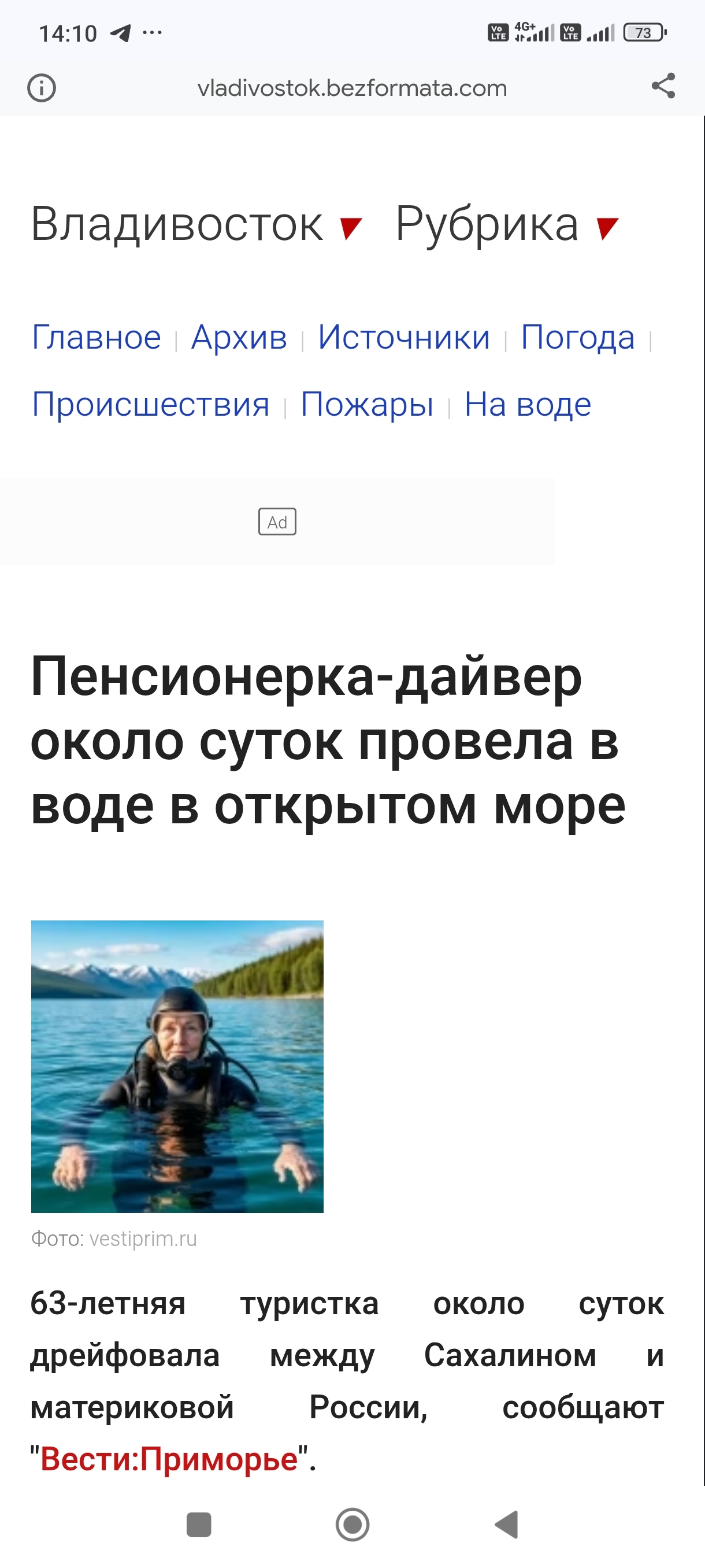The height and width of the screenshot is (1568, 705).
Task: Go back using the system back button
Action: 506,1524
